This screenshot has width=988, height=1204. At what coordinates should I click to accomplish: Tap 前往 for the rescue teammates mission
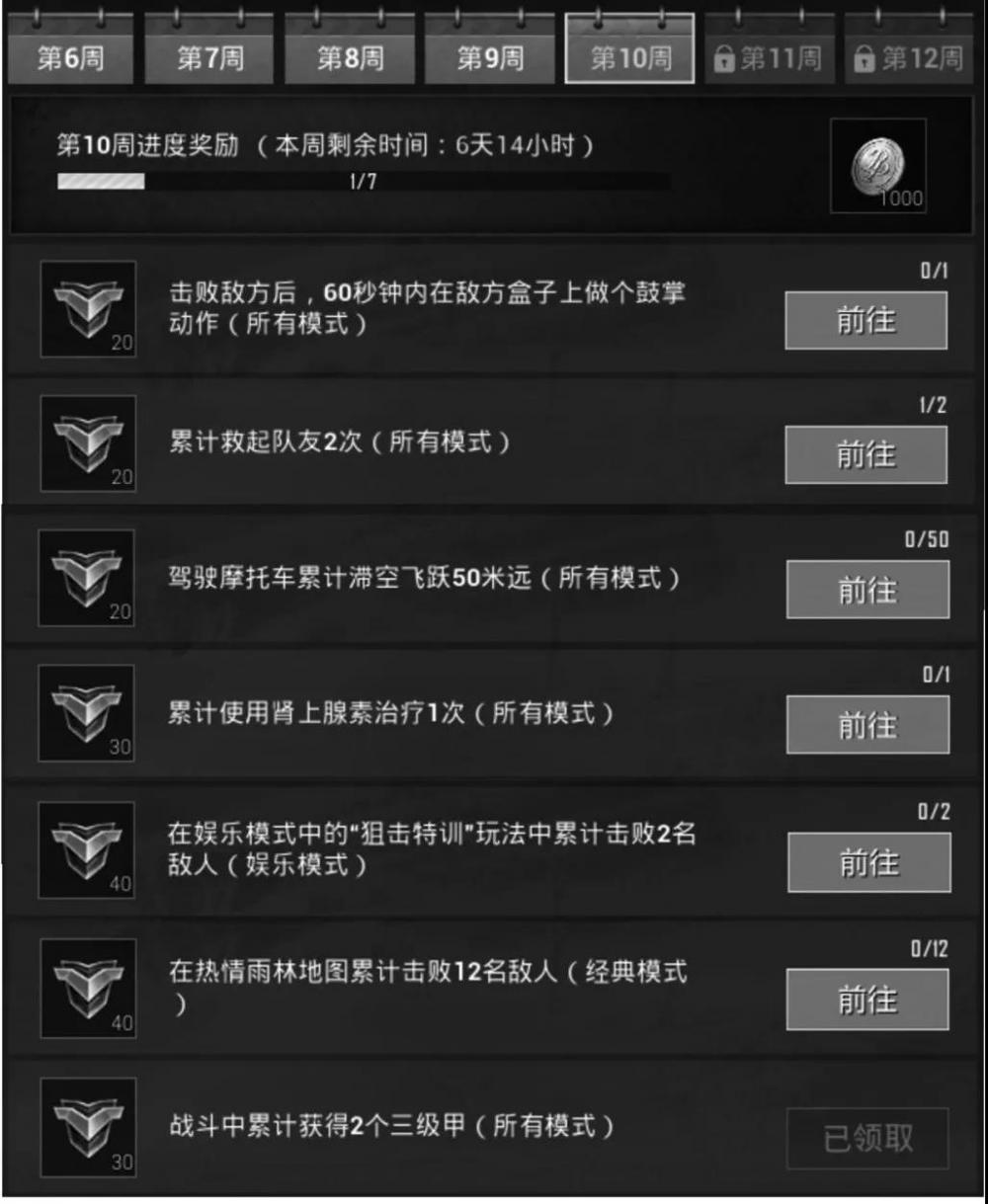click(865, 455)
